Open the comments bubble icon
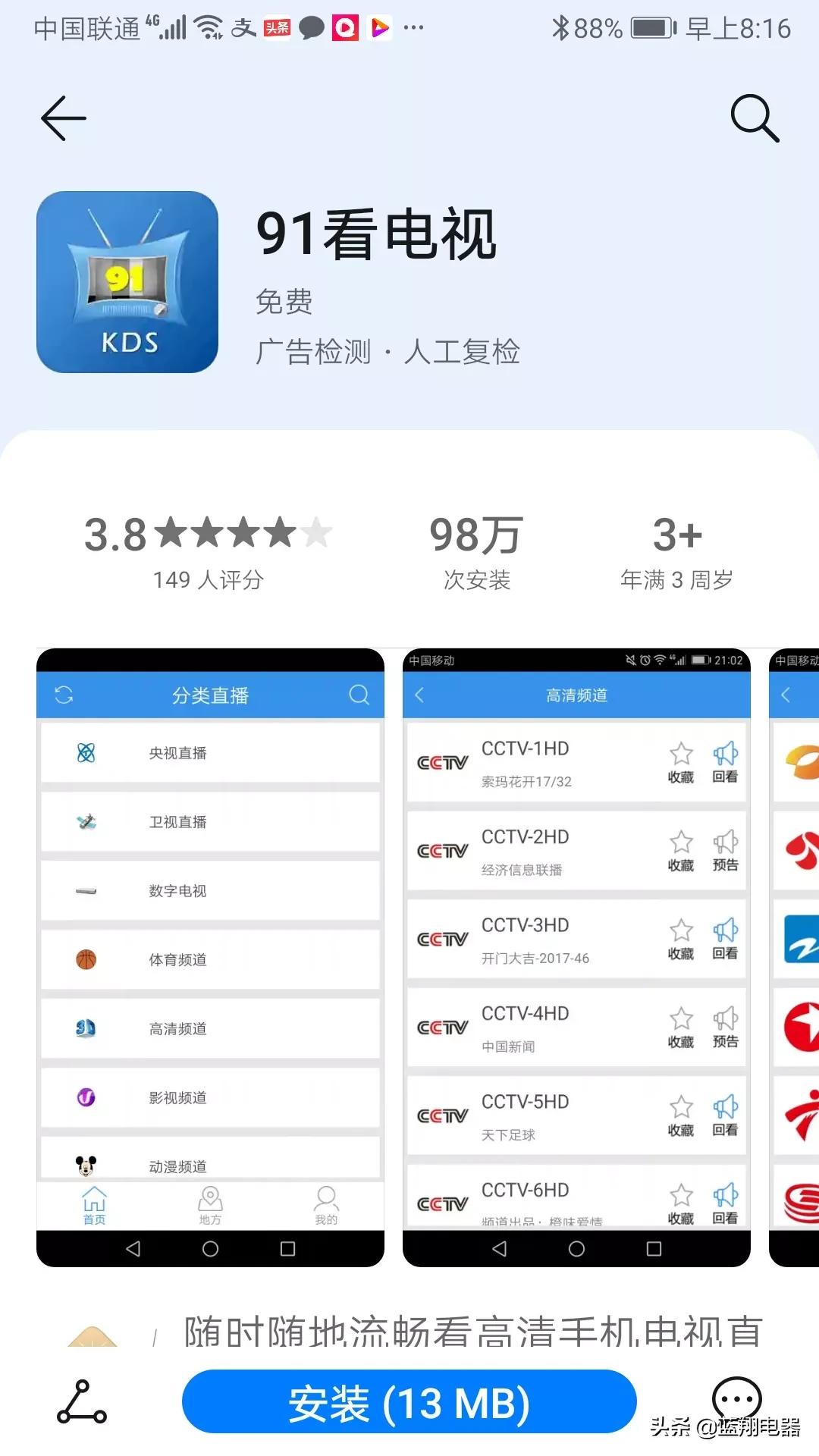 [736, 1398]
